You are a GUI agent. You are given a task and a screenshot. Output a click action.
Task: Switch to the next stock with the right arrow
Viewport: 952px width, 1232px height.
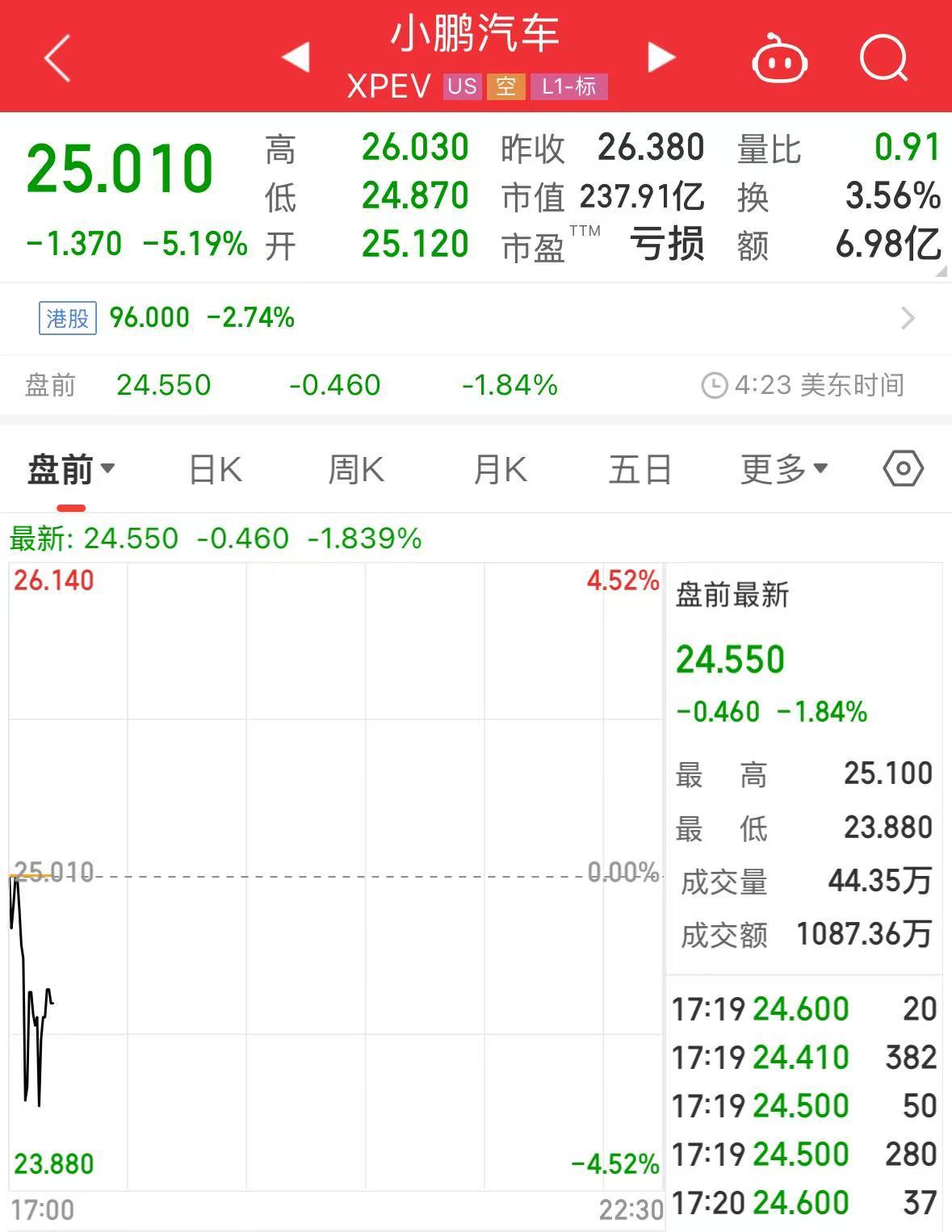tap(661, 57)
